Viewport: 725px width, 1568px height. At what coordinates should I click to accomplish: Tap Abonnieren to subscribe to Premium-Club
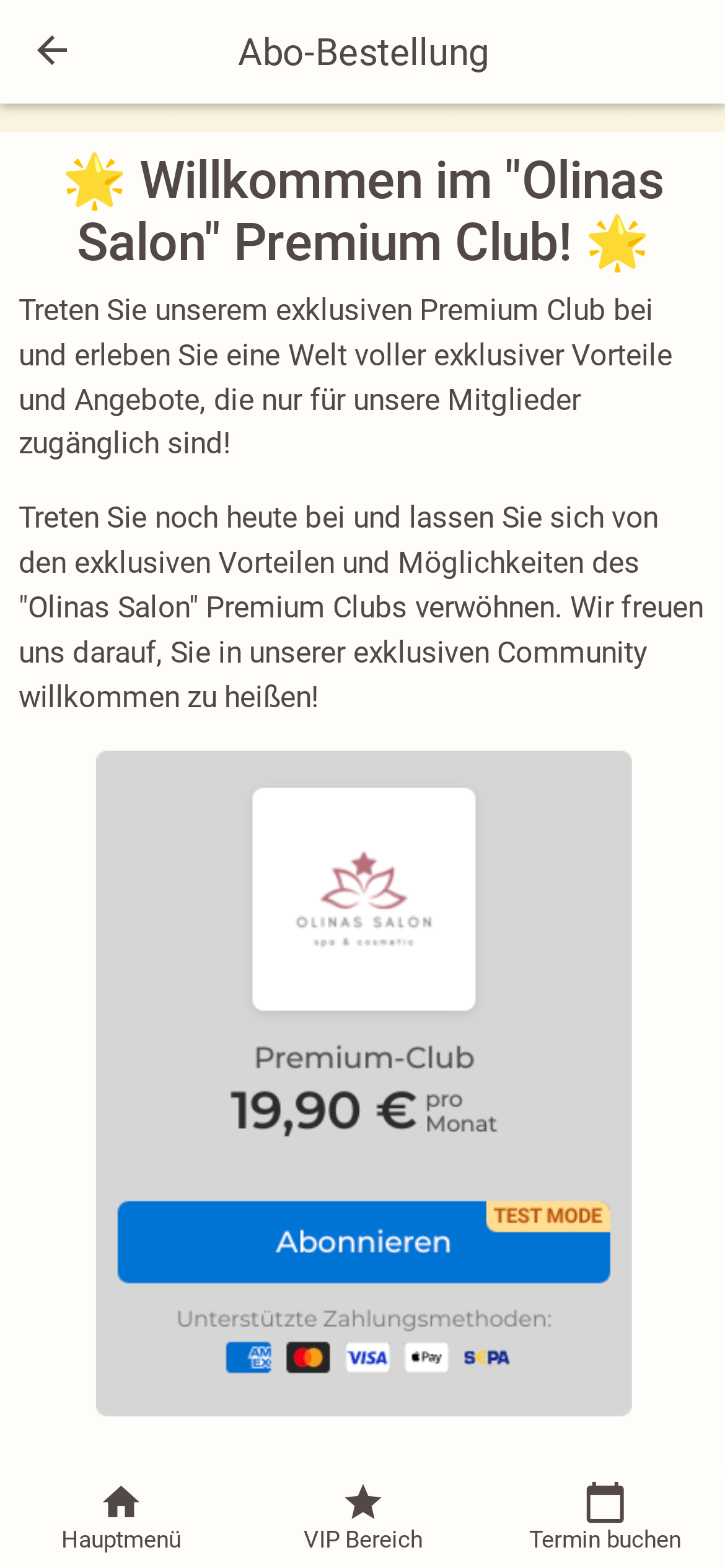click(363, 1242)
